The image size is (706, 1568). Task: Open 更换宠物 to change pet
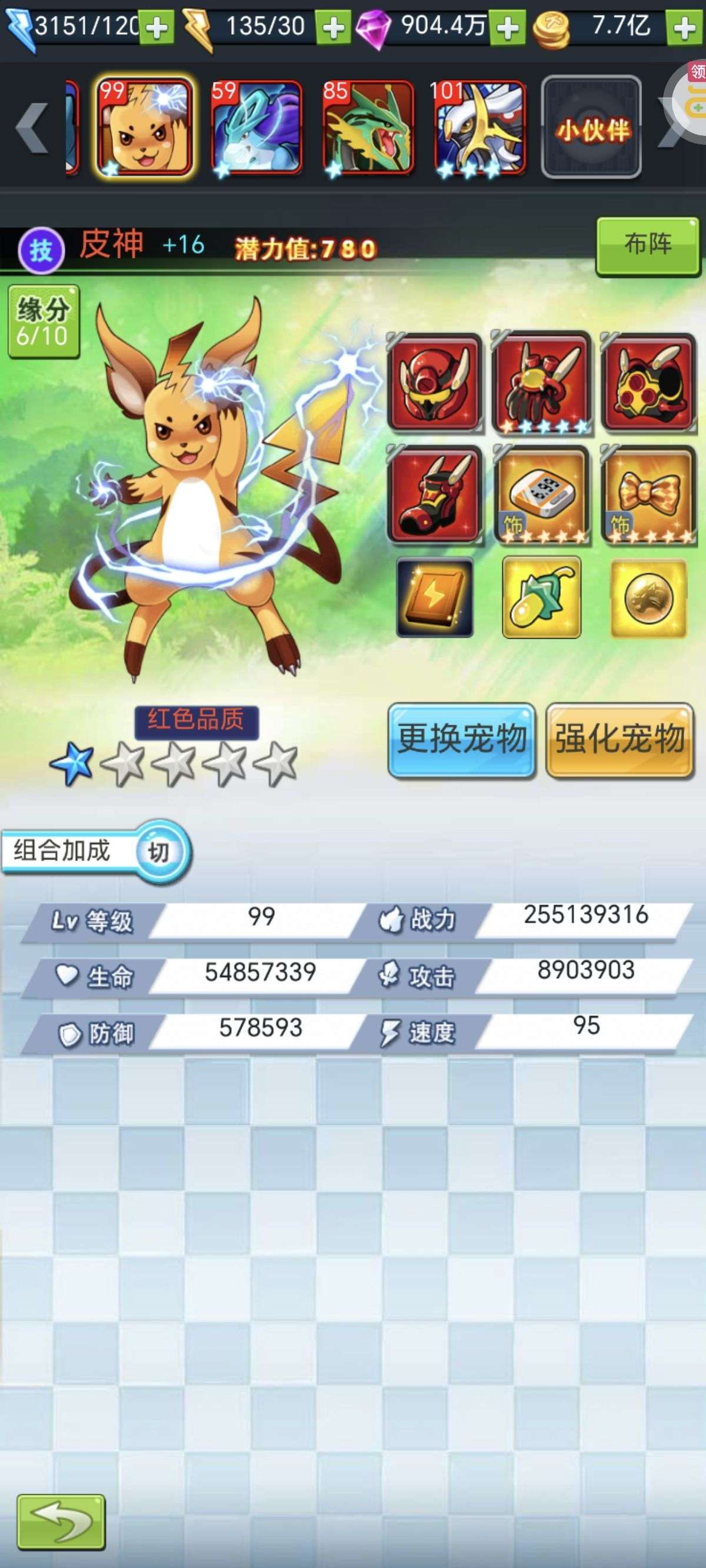tap(462, 740)
